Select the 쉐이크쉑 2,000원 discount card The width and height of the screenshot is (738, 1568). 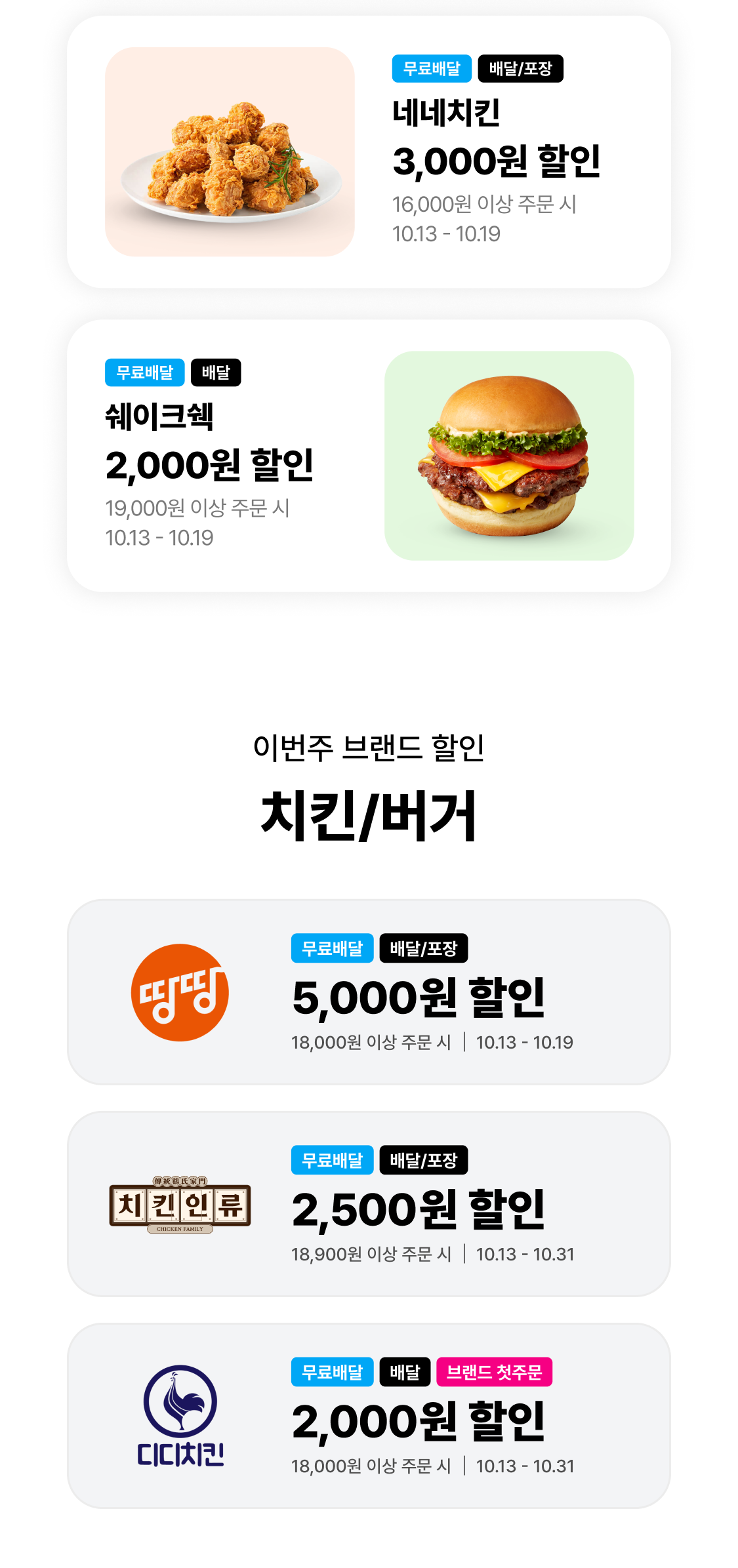[369, 456]
